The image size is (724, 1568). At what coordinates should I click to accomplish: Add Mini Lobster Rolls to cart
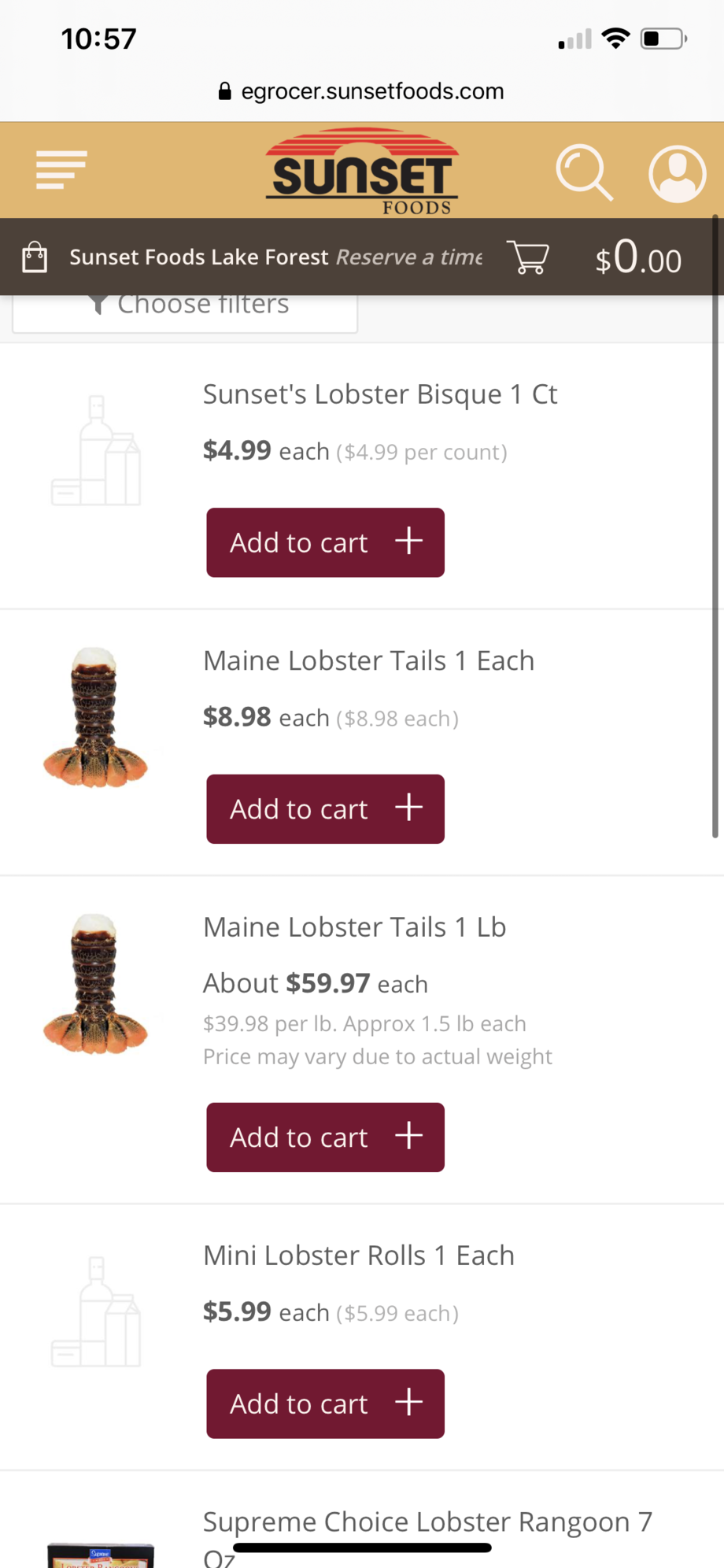(x=325, y=1404)
